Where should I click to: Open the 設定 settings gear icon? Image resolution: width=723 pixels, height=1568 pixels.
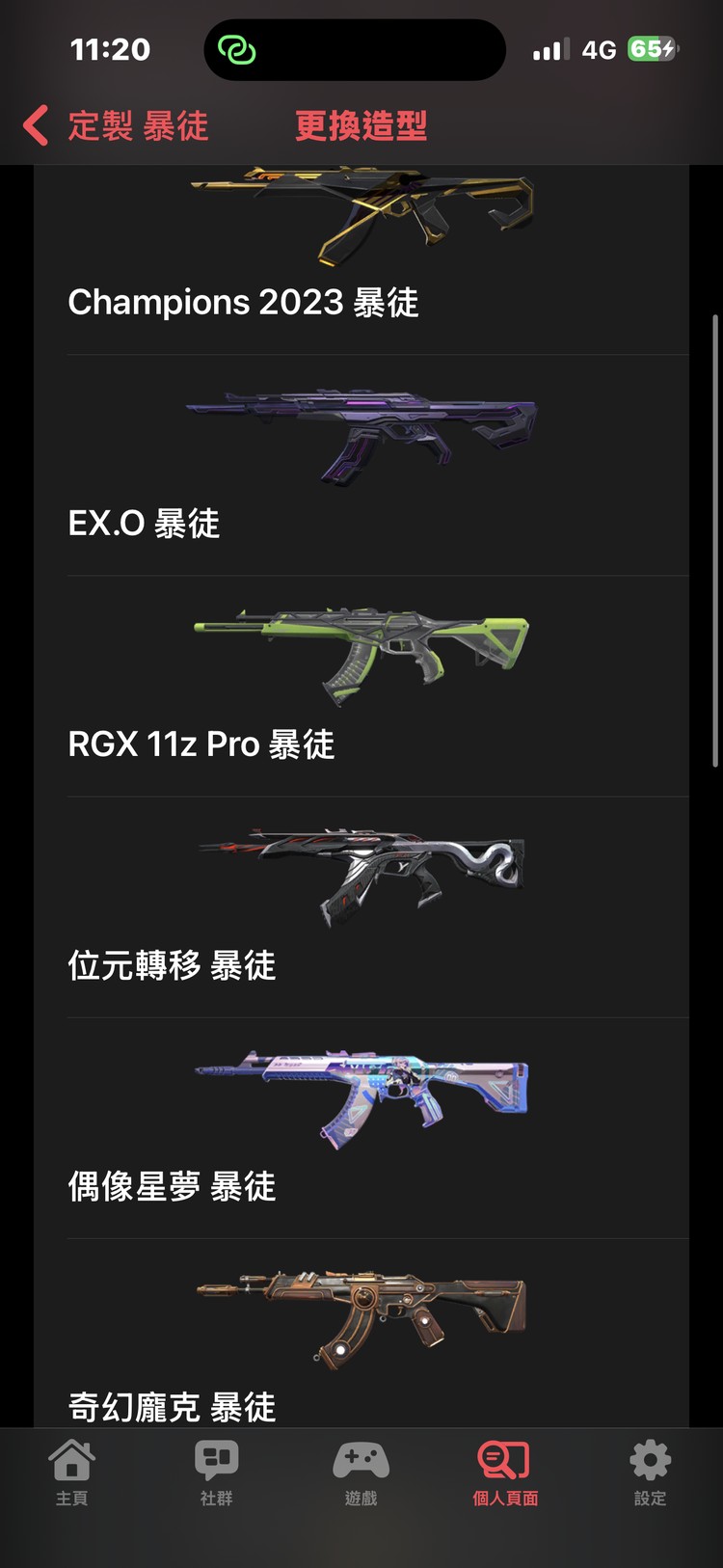(x=649, y=1470)
